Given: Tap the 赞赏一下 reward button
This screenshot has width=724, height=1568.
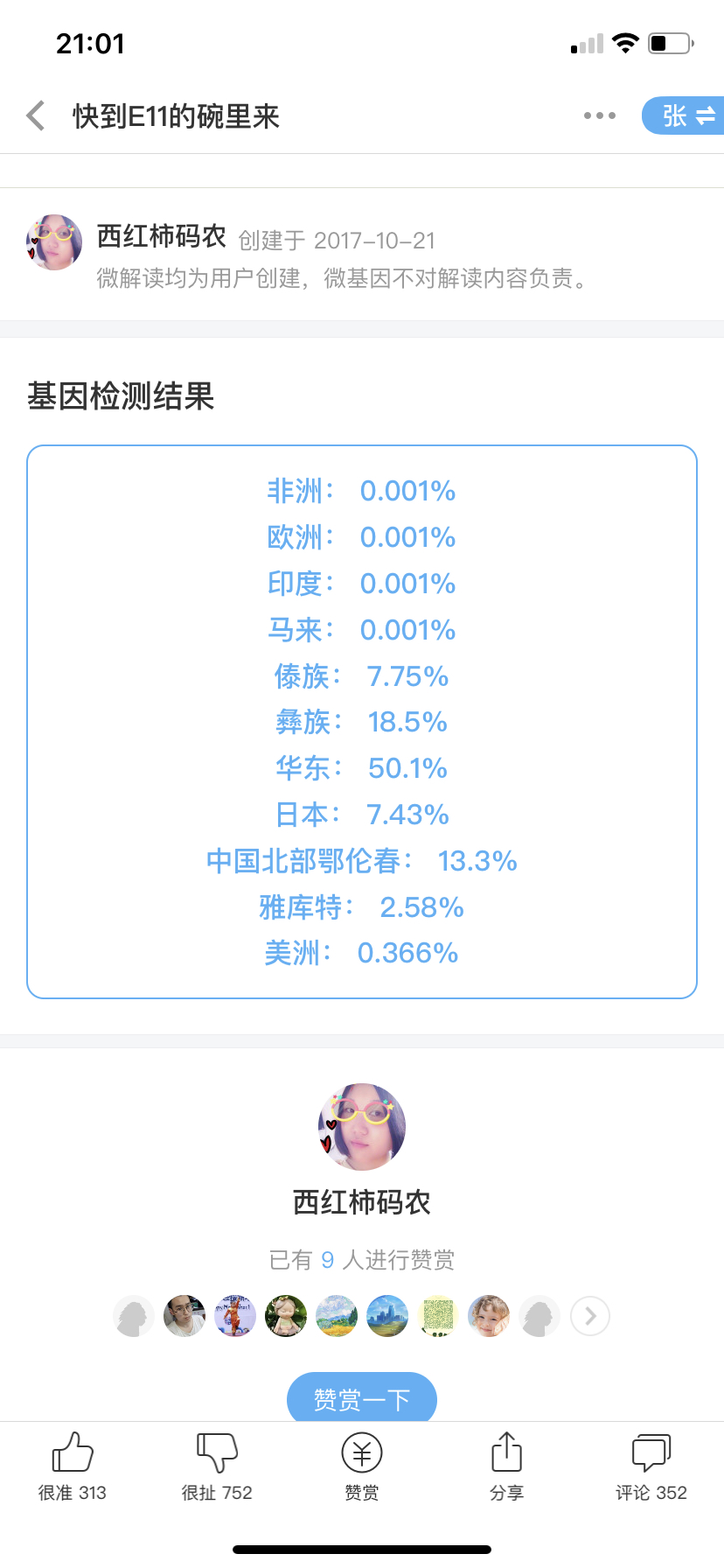Looking at the screenshot, I should (x=362, y=1399).
